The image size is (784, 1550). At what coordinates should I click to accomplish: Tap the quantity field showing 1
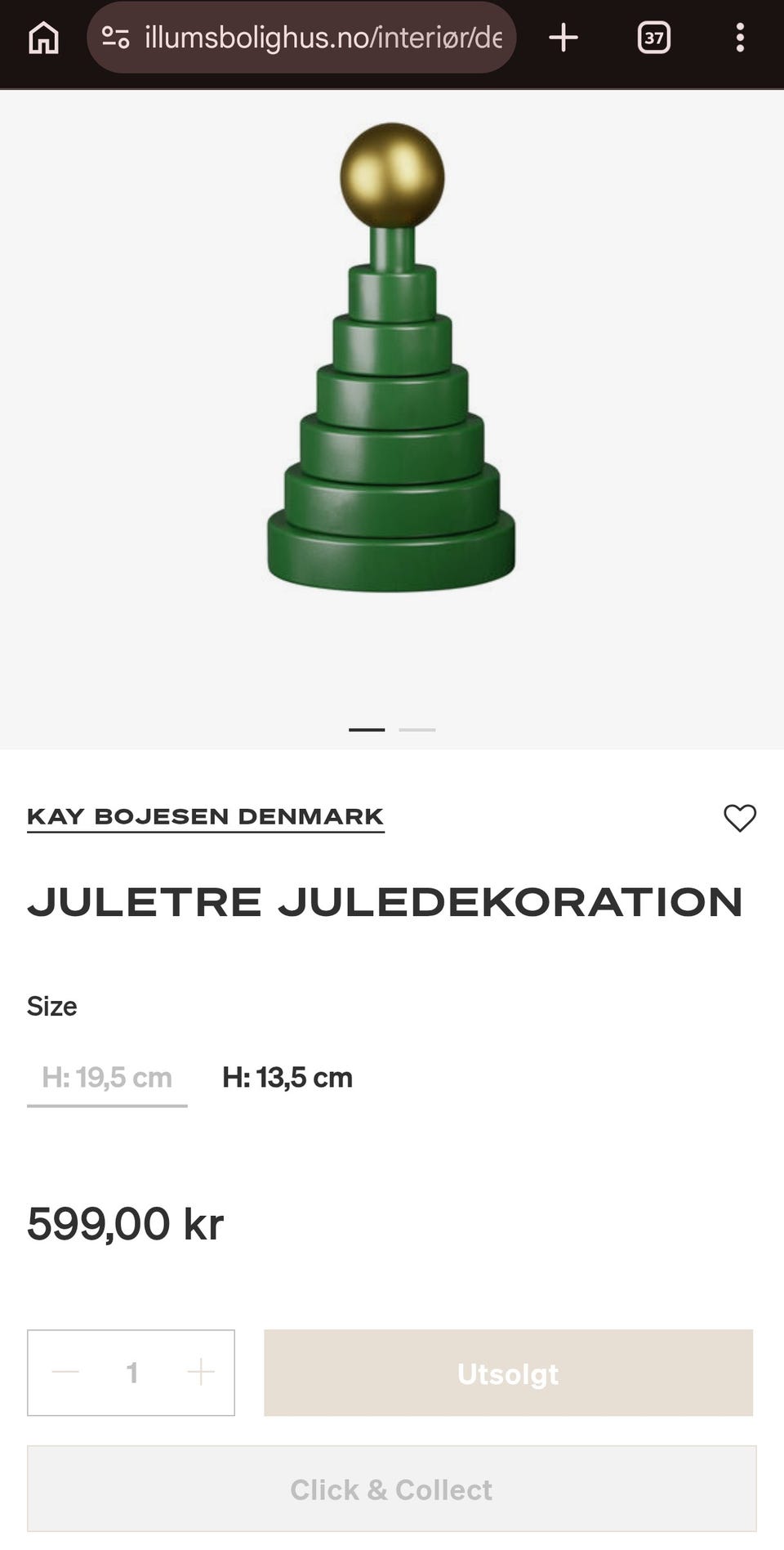tap(131, 1373)
